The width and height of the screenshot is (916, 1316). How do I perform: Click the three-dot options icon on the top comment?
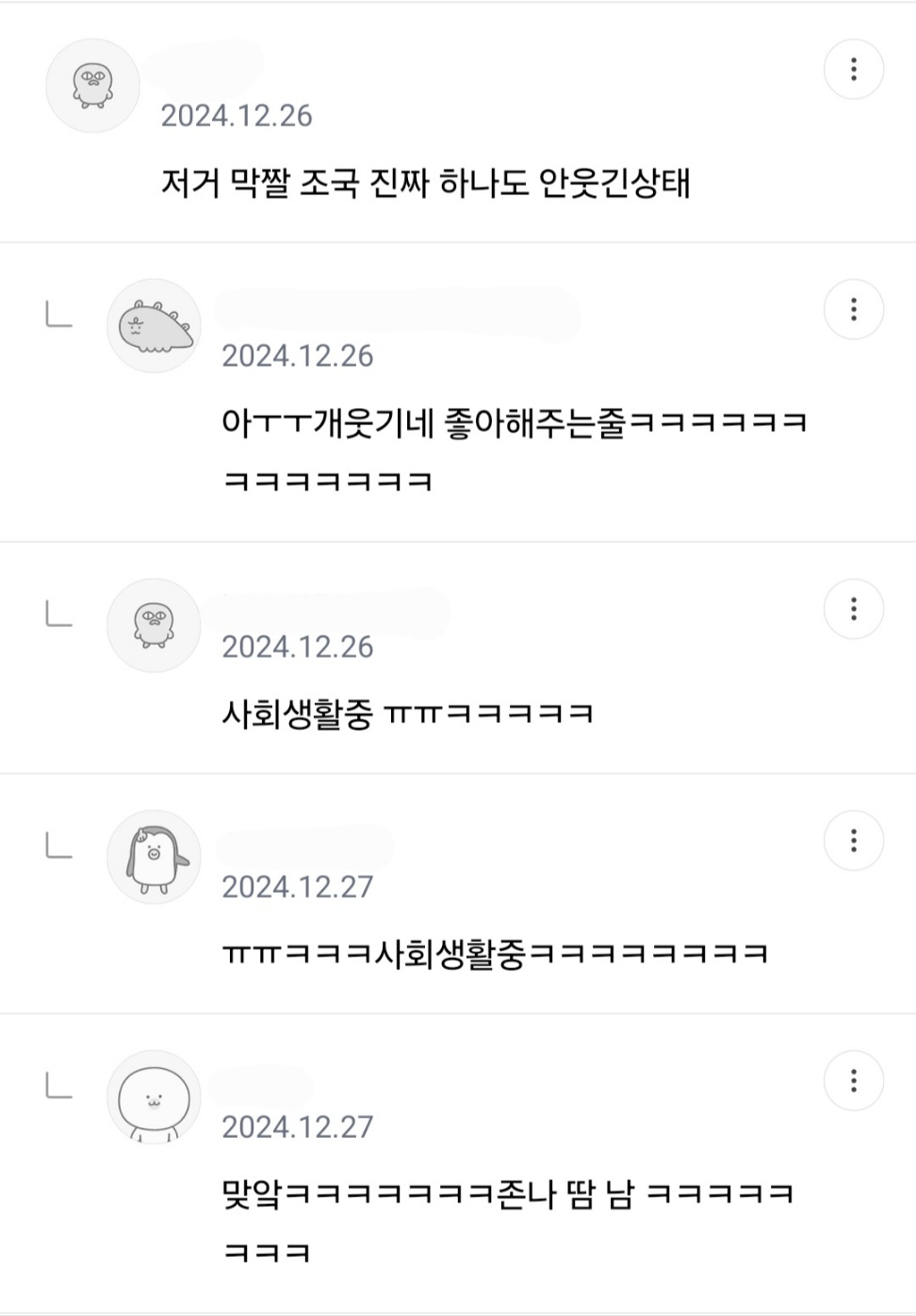(854, 68)
